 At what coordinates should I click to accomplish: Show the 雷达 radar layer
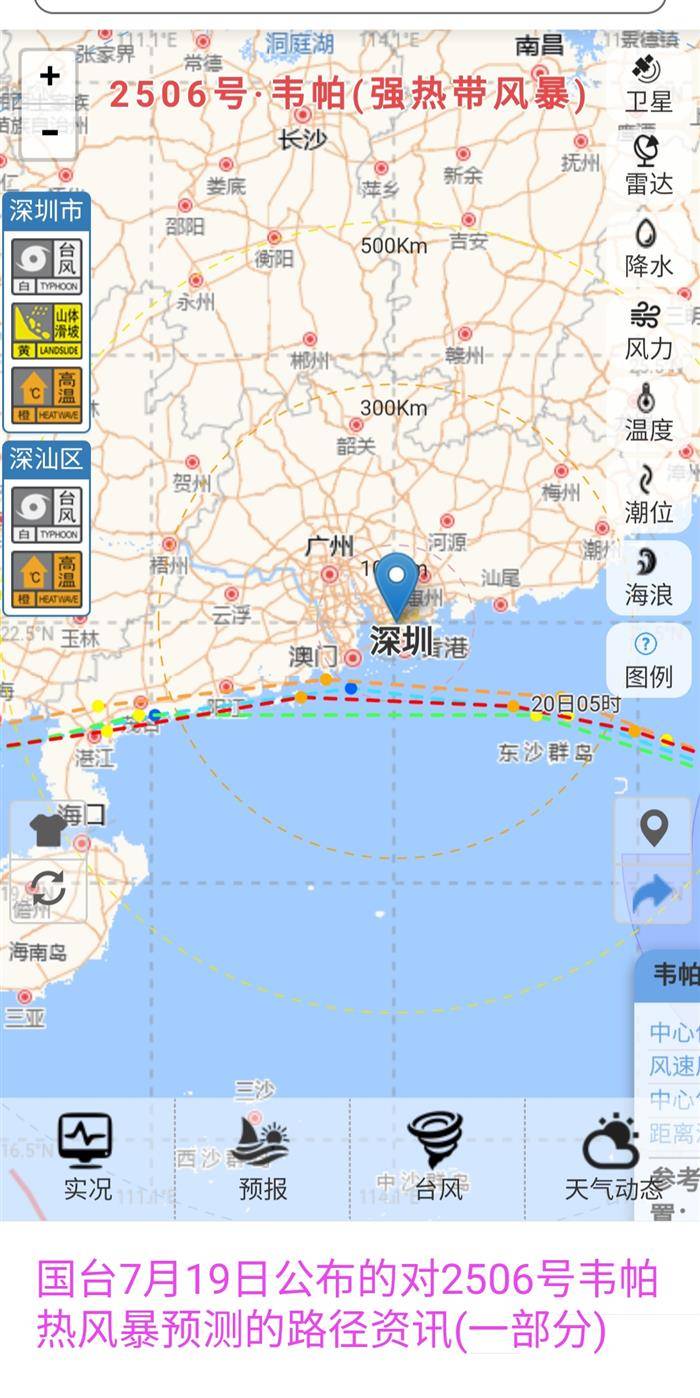[x=648, y=166]
